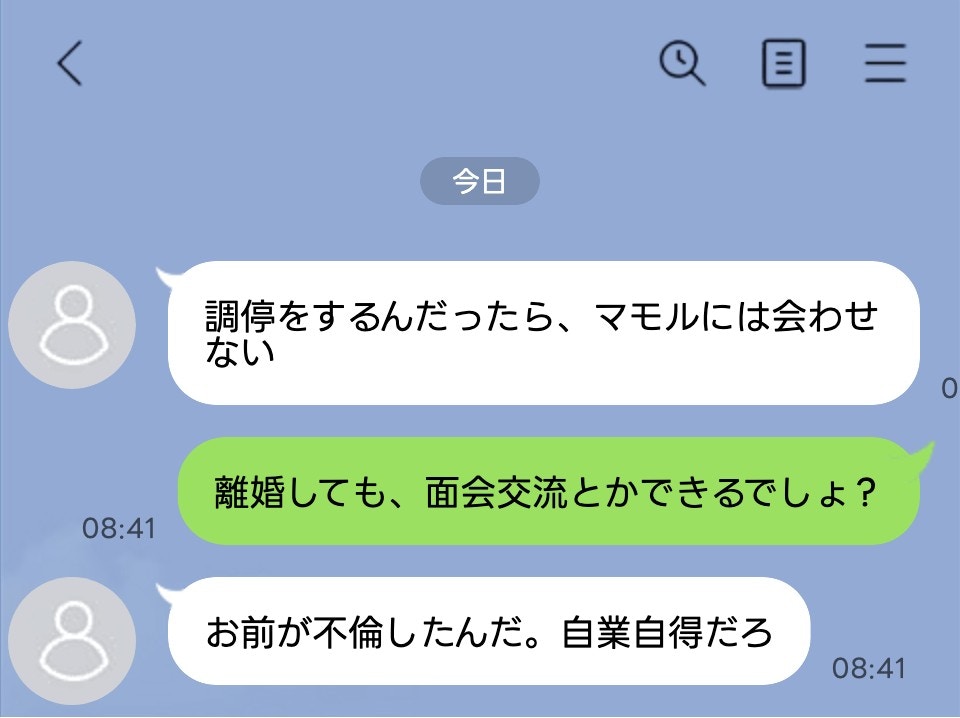Open the chat menu hamburger icon
The width and height of the screenshot is (960, 718).
pos(885,65)
